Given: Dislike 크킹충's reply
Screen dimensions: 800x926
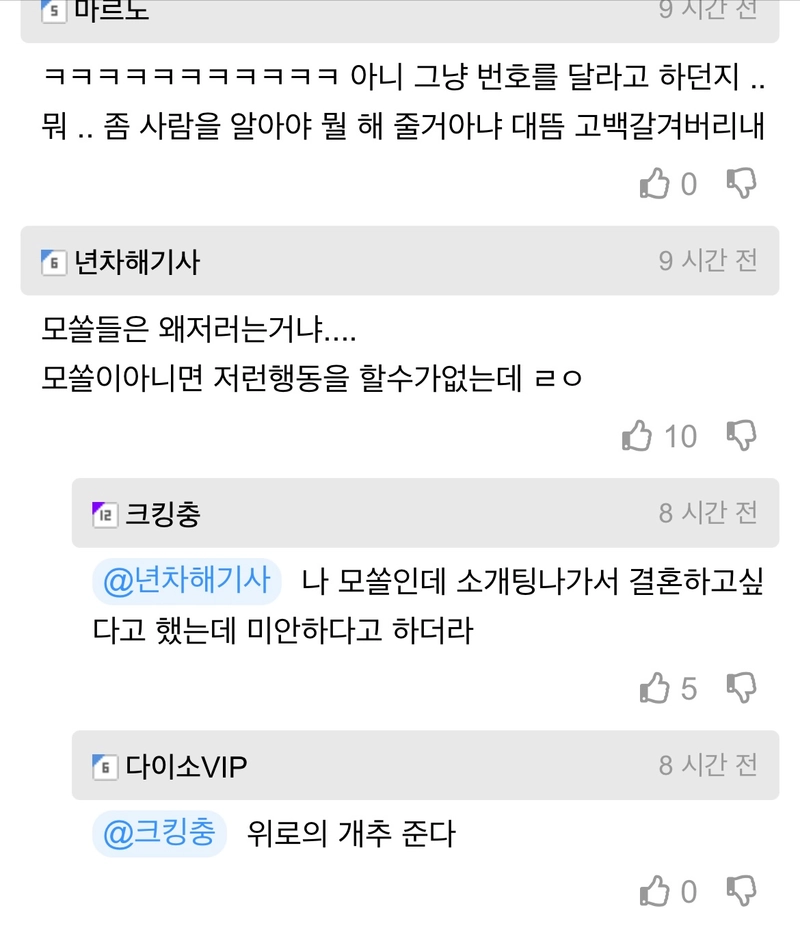Looking at the screenshot, I should pyautogui.click(x=741, y=687).
